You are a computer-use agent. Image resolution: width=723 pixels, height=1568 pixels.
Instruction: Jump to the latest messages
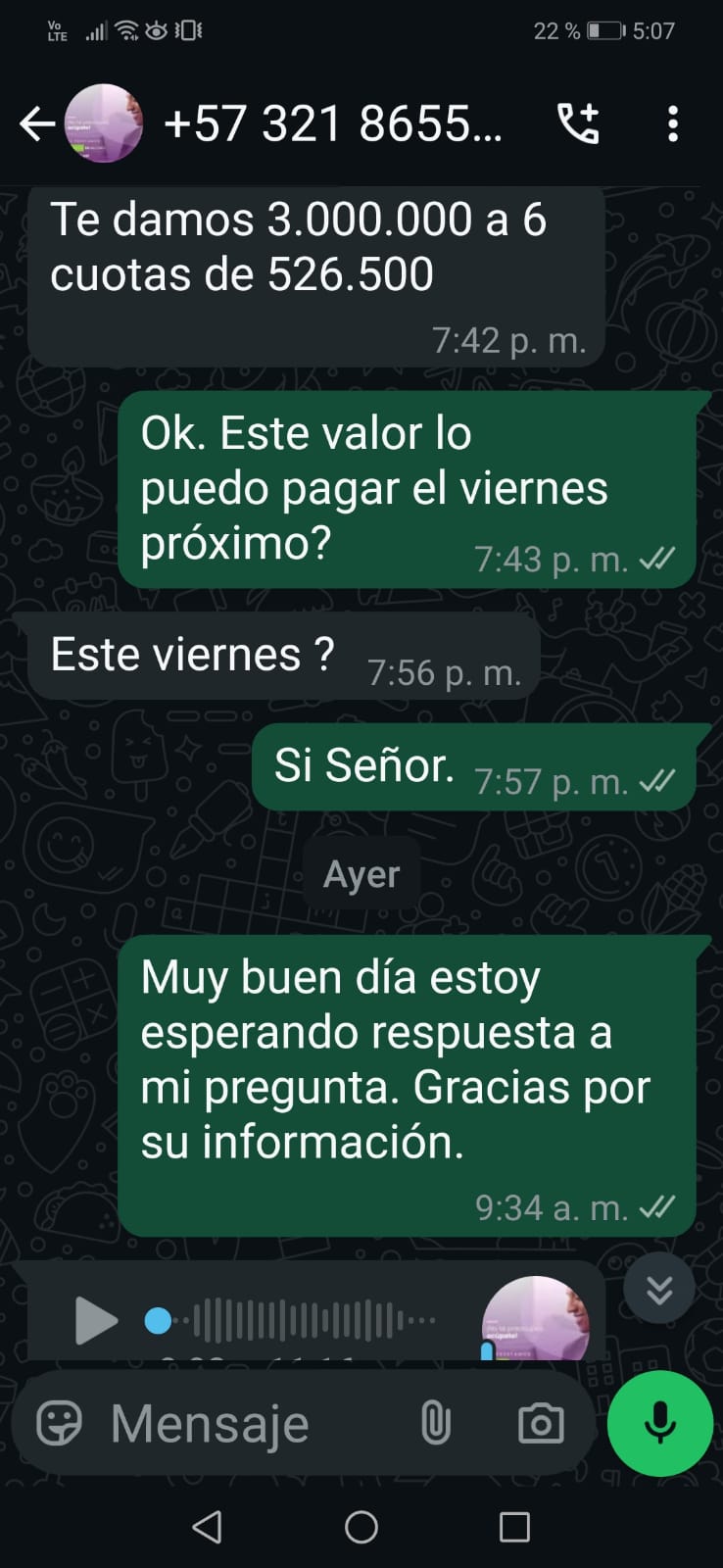(659, 1290)
